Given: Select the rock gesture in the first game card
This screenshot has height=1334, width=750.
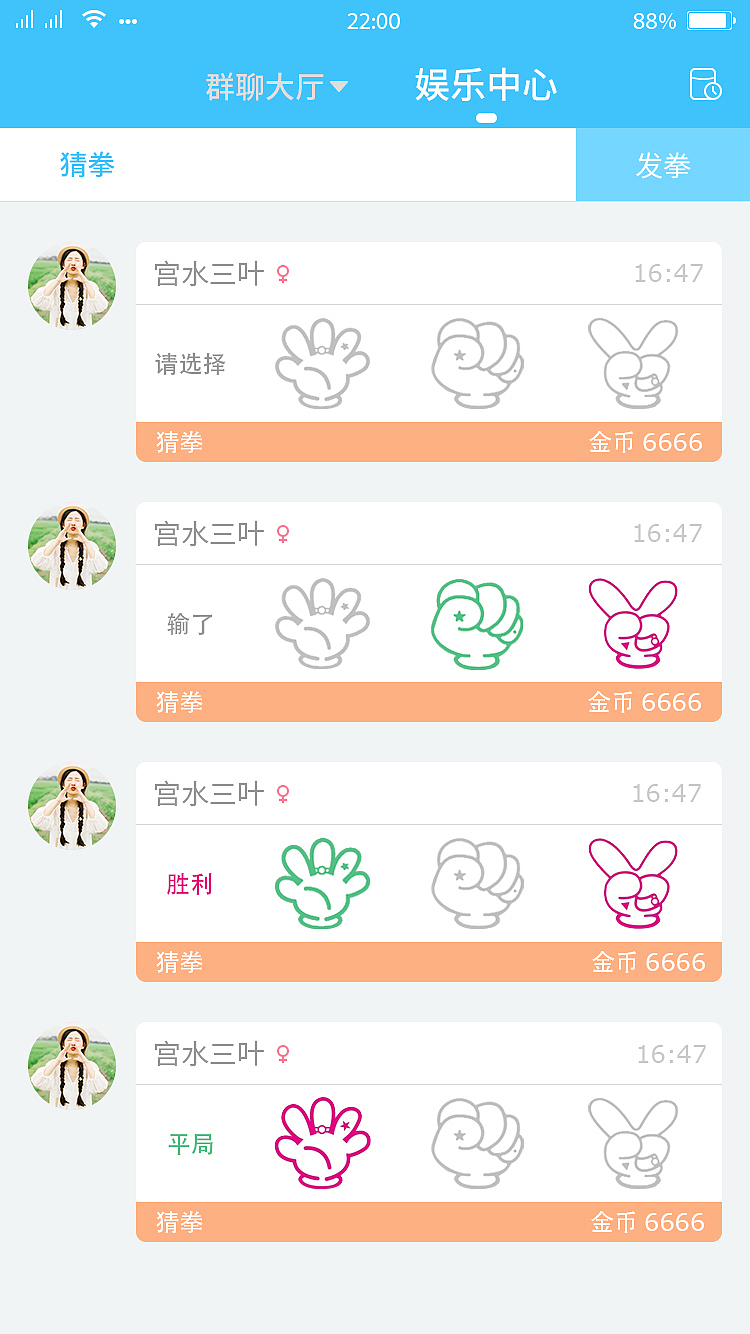Looking at the screenshot, I should coord(477,364).
